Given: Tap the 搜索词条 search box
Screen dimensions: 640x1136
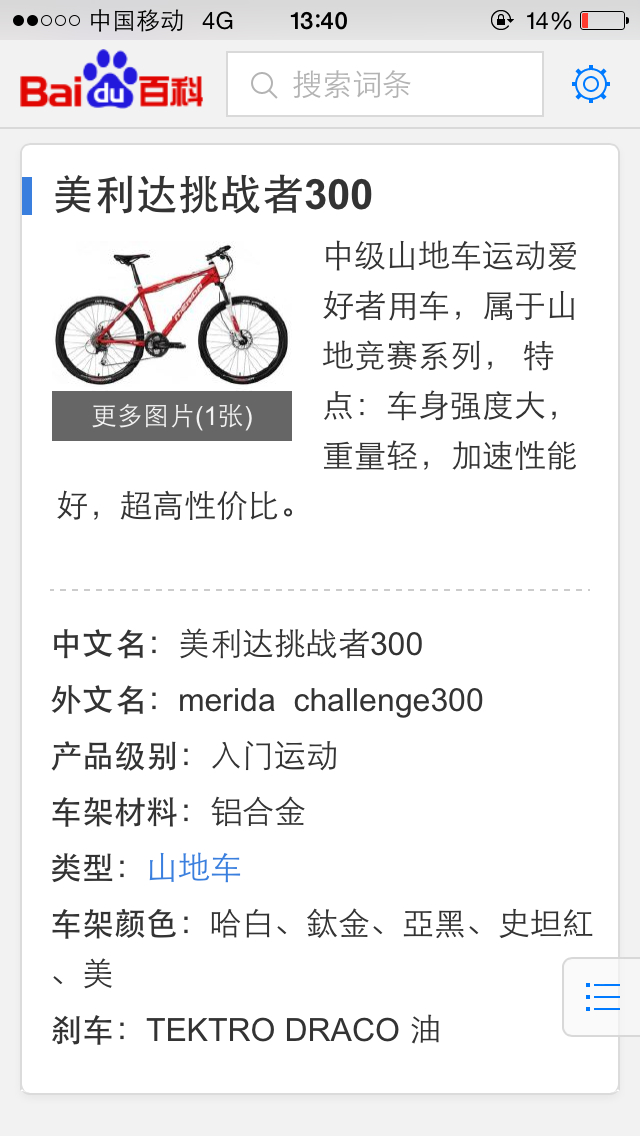Looking at the screenshot, I should (385, 85).
